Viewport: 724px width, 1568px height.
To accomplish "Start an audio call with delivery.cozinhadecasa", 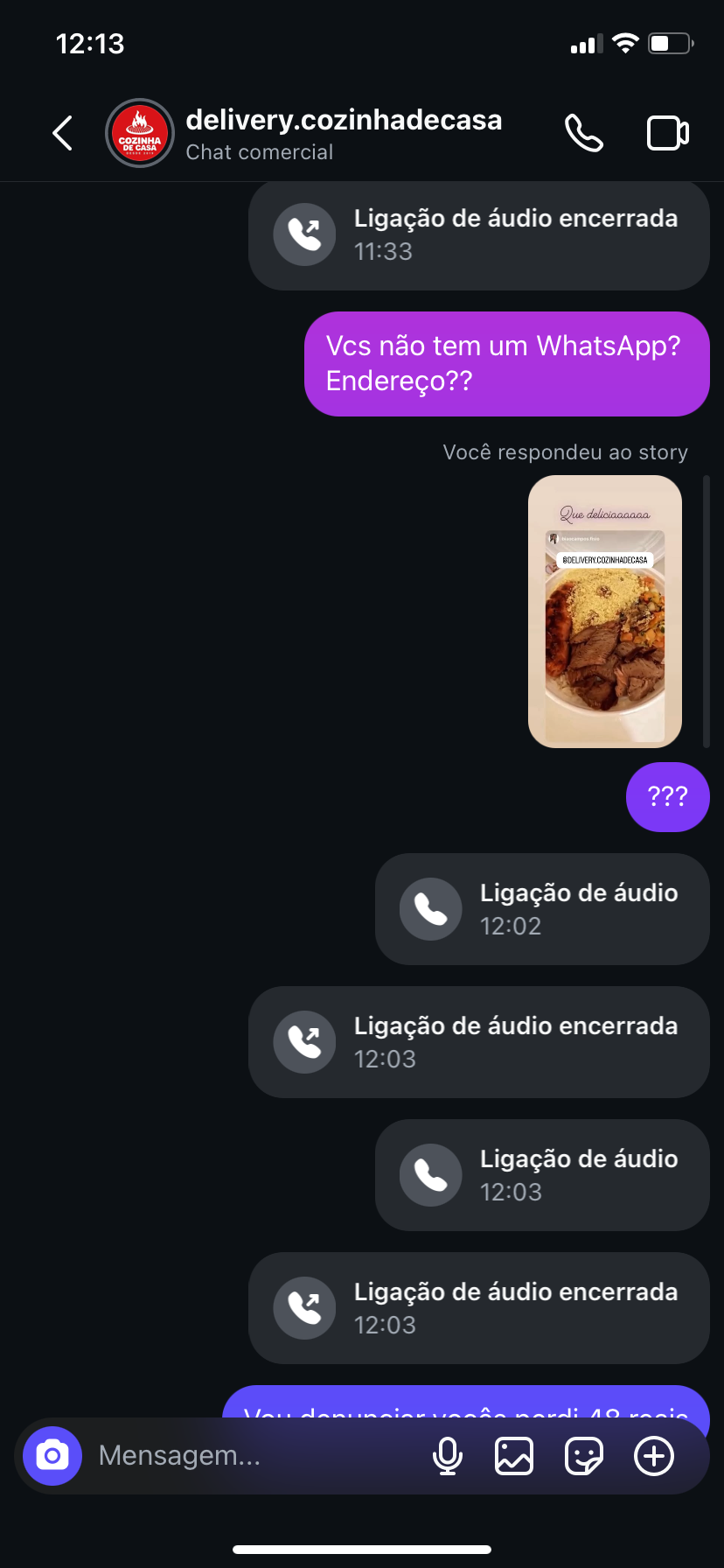I will coord(584,134).
